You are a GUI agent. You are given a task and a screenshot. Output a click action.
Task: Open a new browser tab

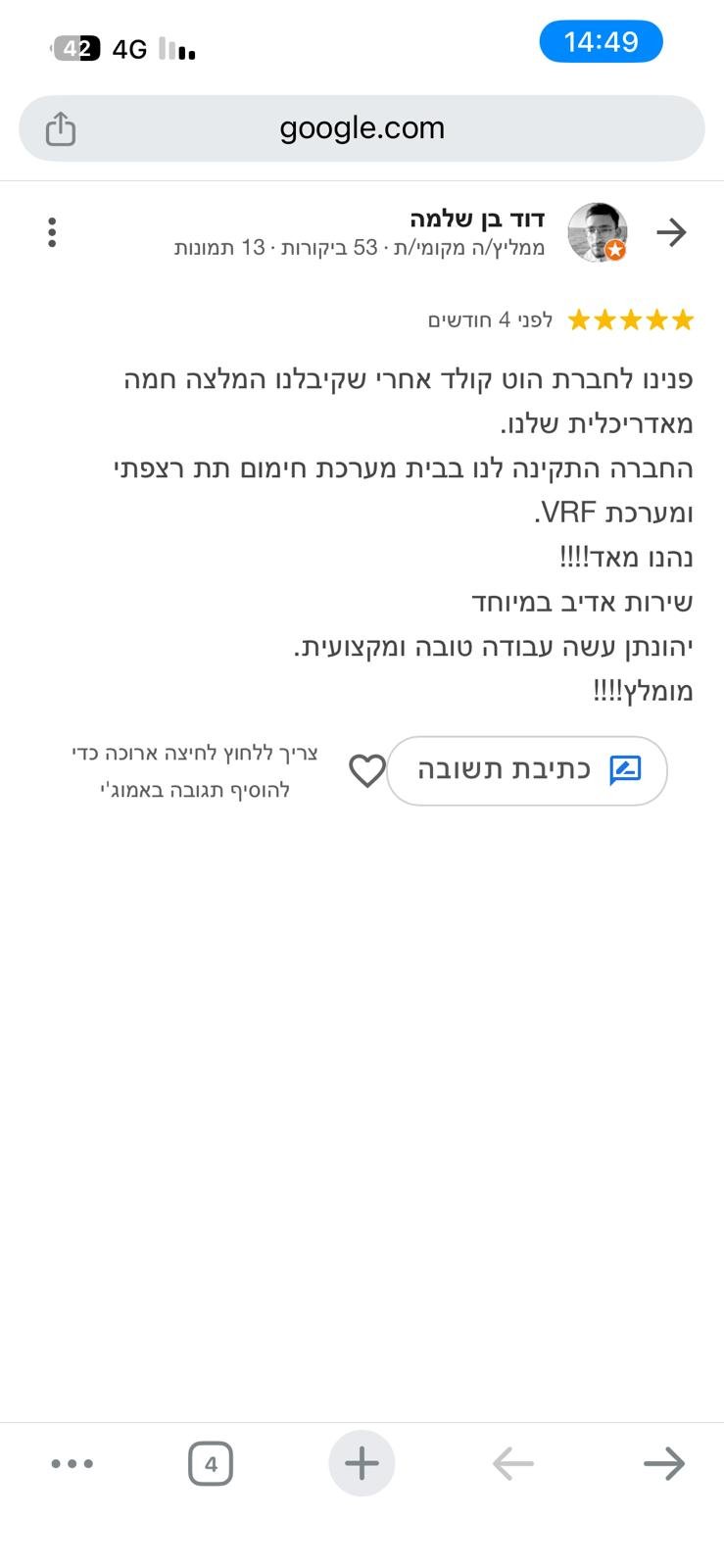point(362,1463)
